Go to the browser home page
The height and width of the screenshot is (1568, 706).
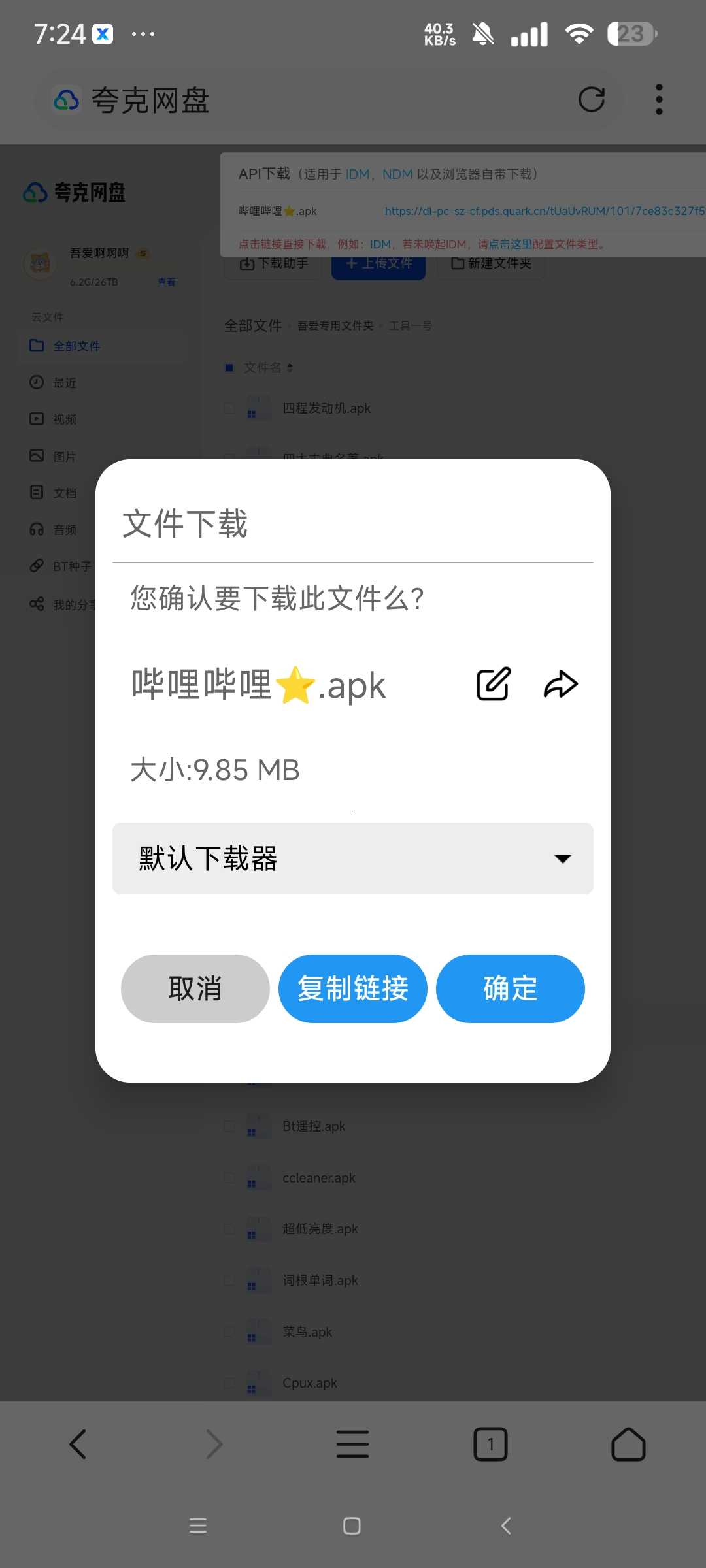(628, 1444)
